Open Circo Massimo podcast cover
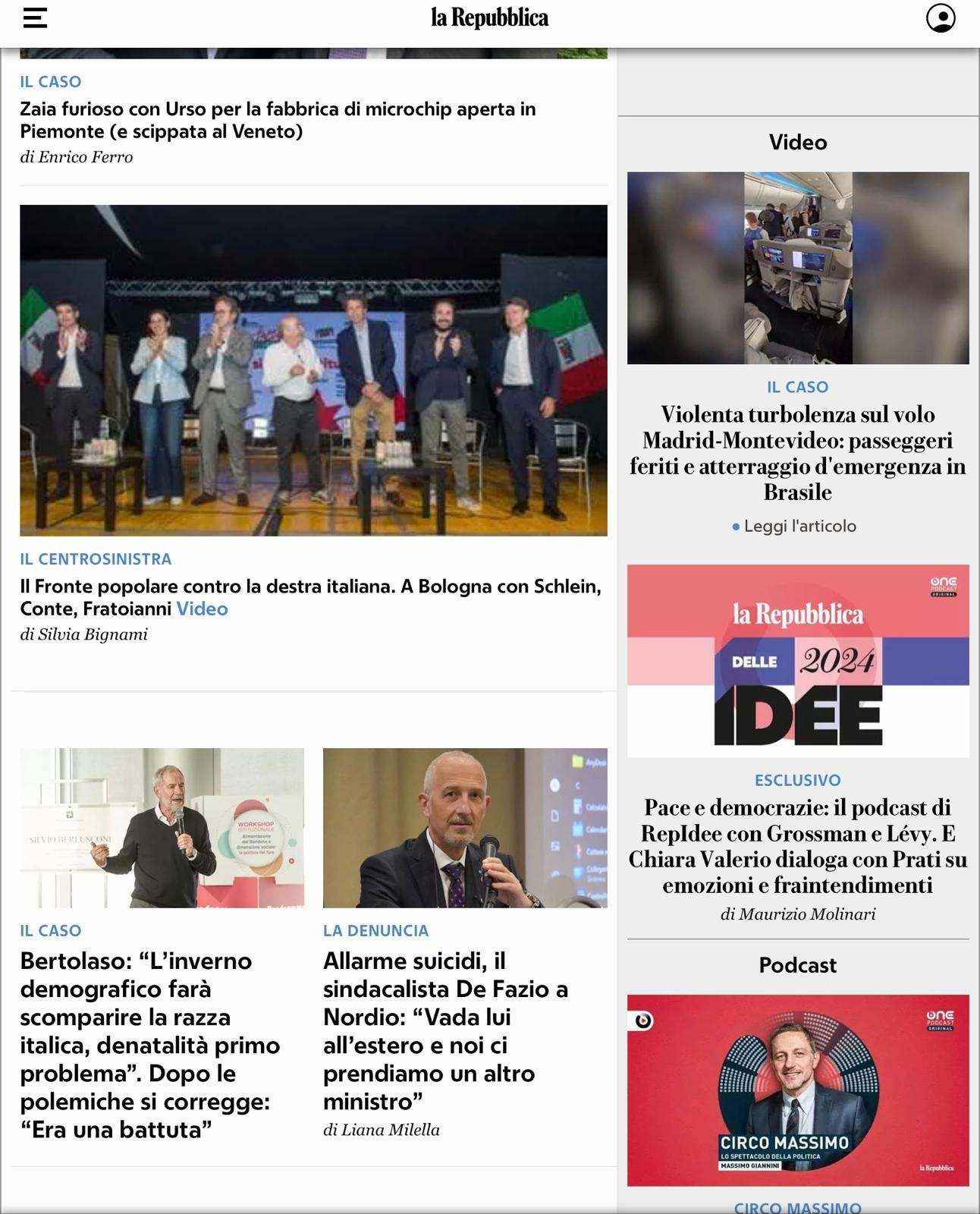Viewport: 980px width, 1214px height. [797, 1090]
